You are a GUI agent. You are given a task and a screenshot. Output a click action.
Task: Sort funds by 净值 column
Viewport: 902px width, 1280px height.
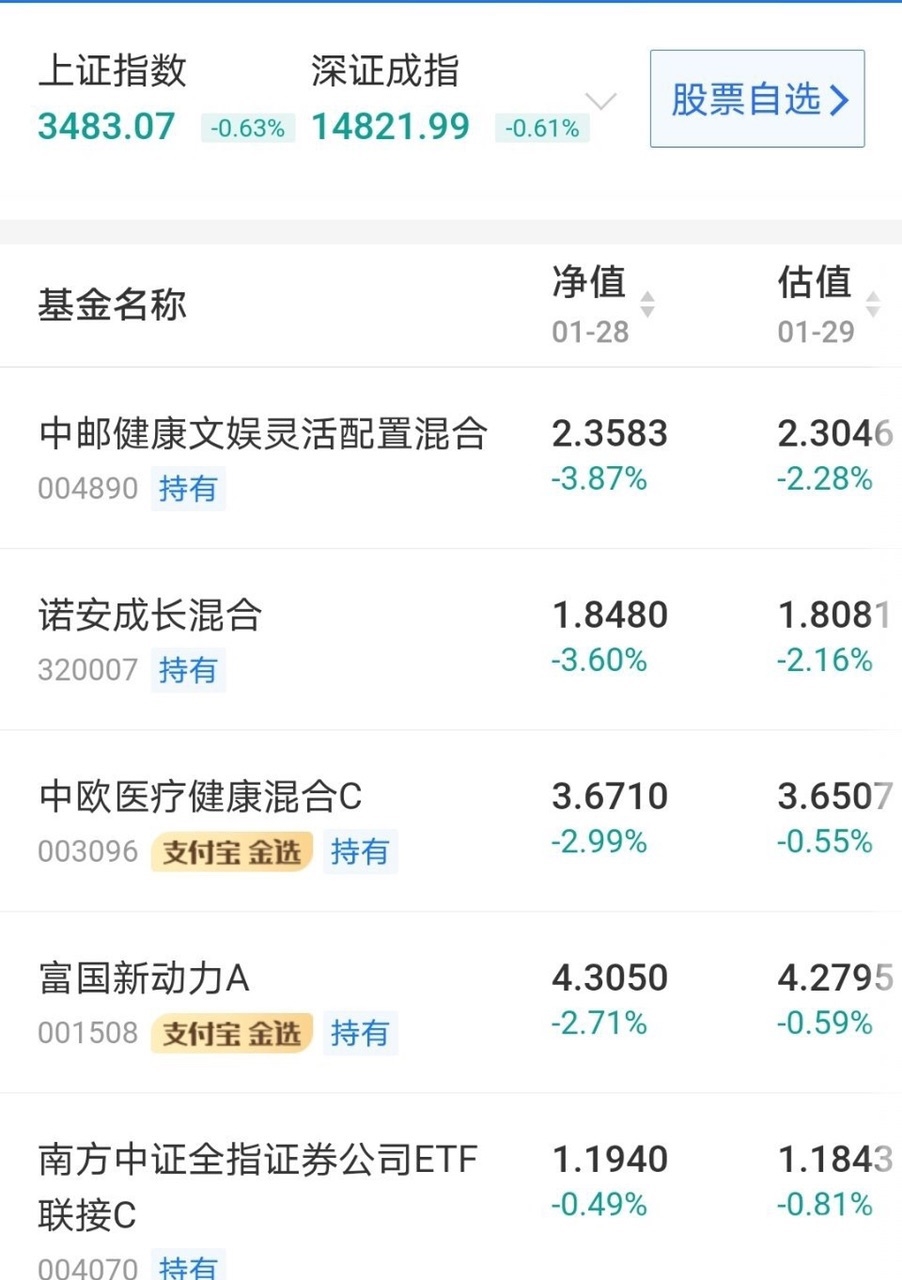(603, 302)
